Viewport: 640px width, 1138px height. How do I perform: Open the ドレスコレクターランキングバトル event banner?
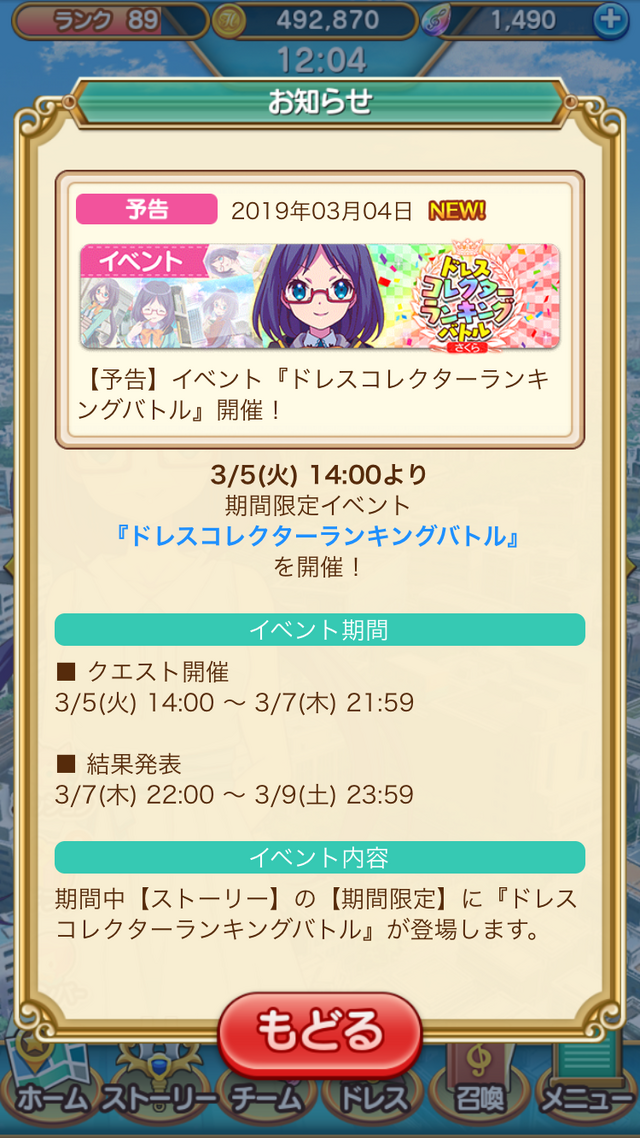click(319, 296)
